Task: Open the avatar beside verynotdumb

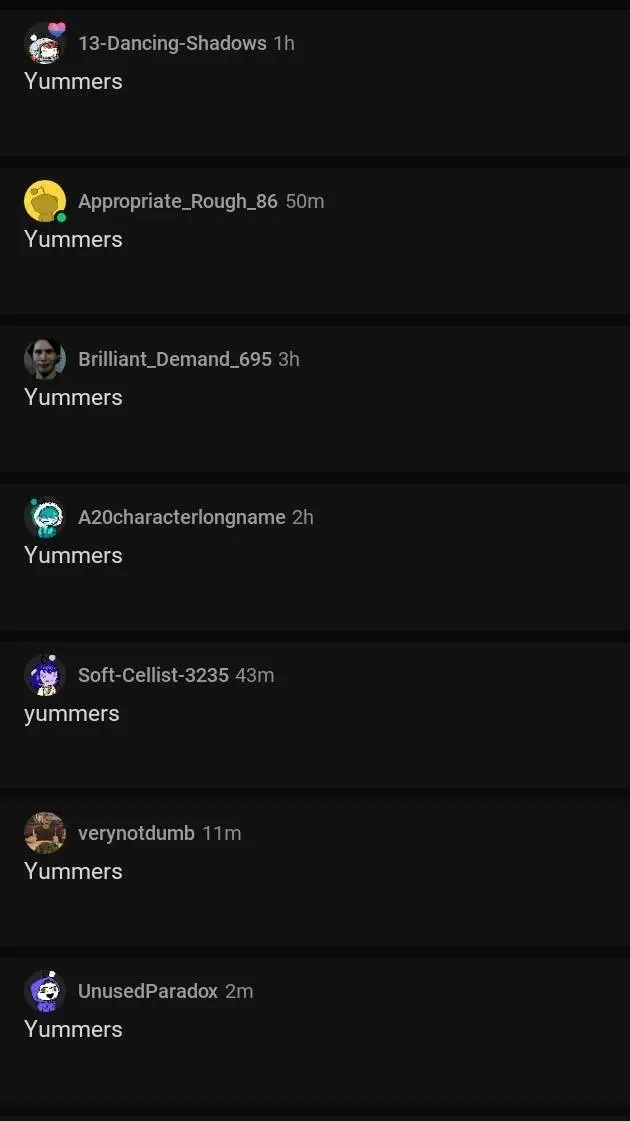Action: click(x=45, y=833)
